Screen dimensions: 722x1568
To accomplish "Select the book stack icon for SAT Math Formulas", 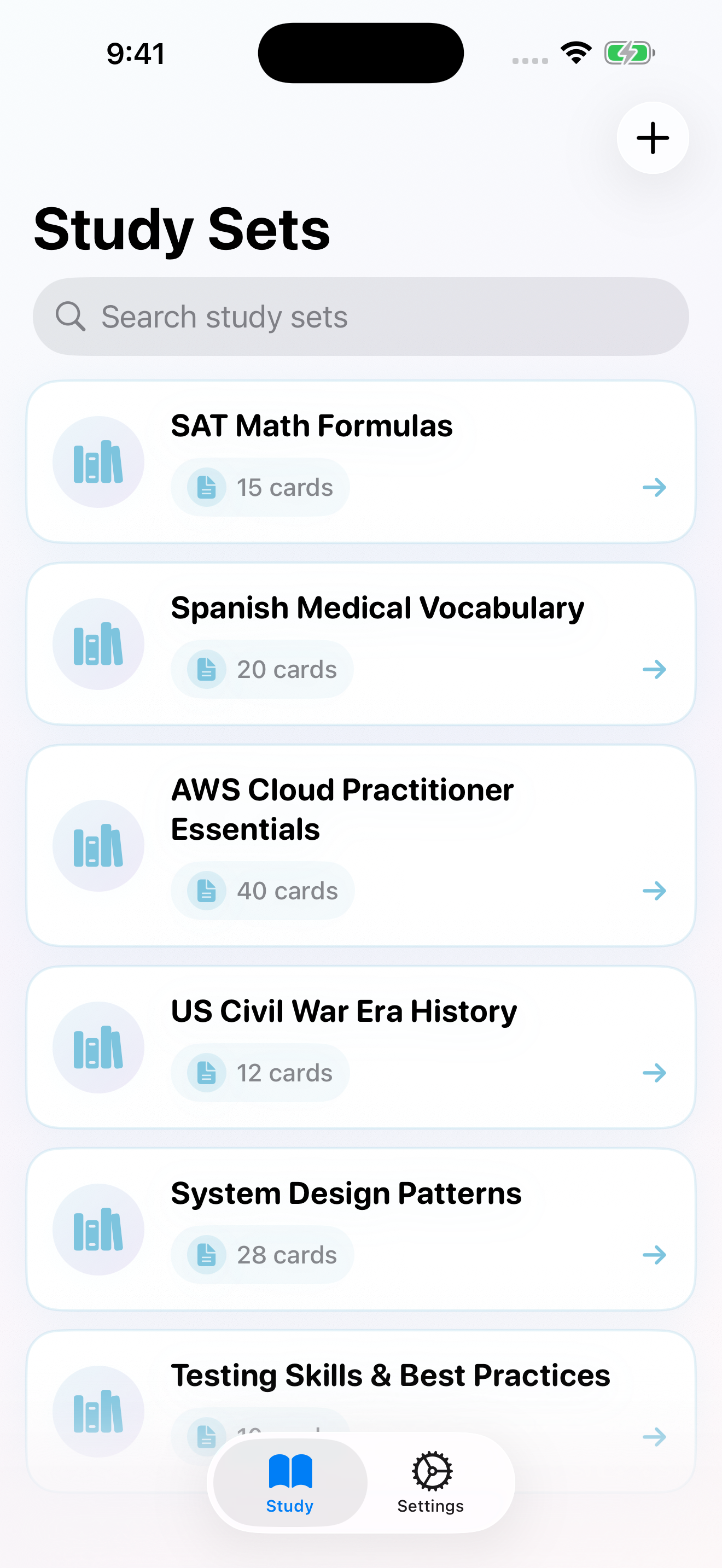I will coord(98,461).
